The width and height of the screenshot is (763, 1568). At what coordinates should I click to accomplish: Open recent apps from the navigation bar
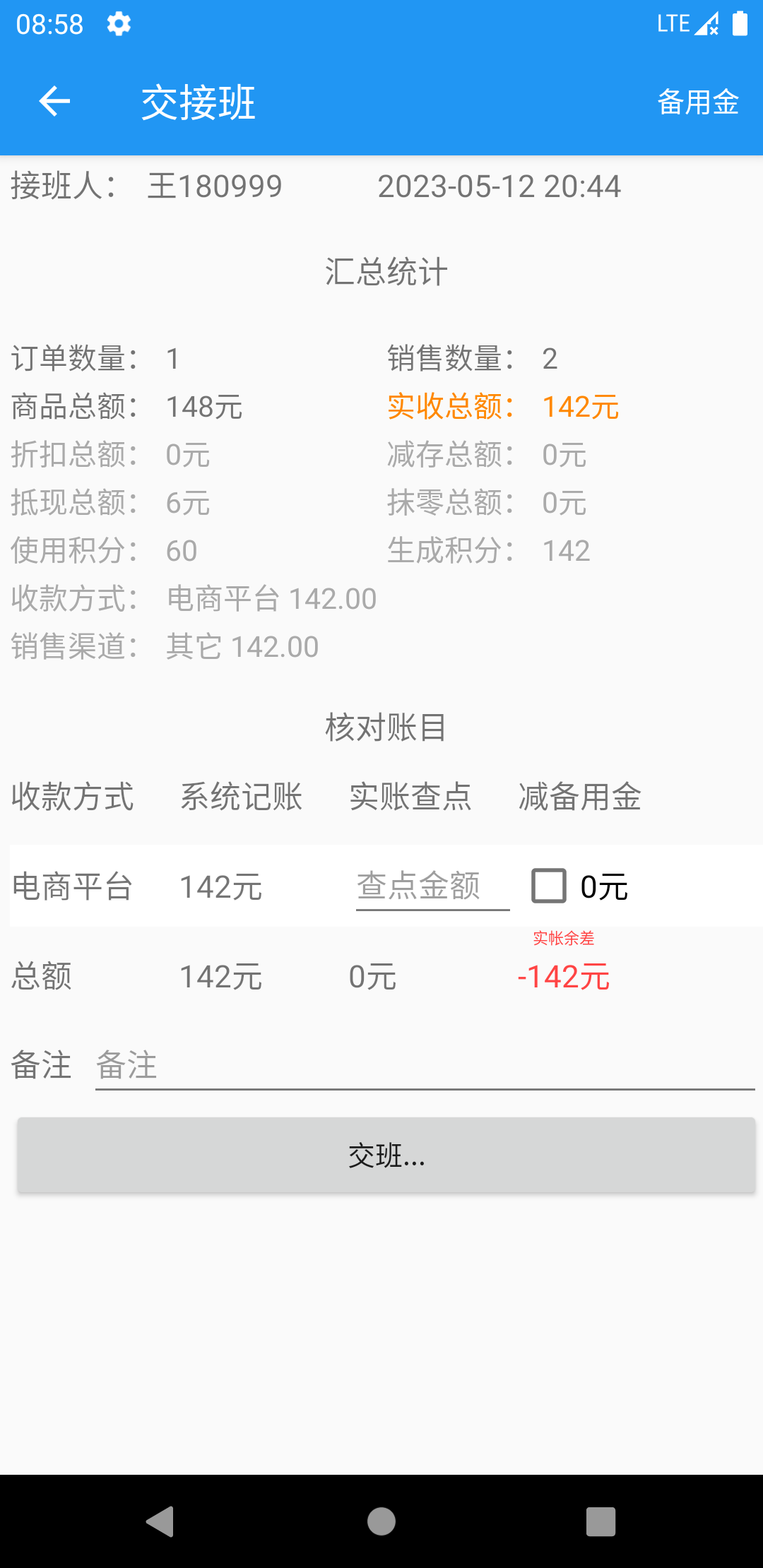[x=601, y=1521]
